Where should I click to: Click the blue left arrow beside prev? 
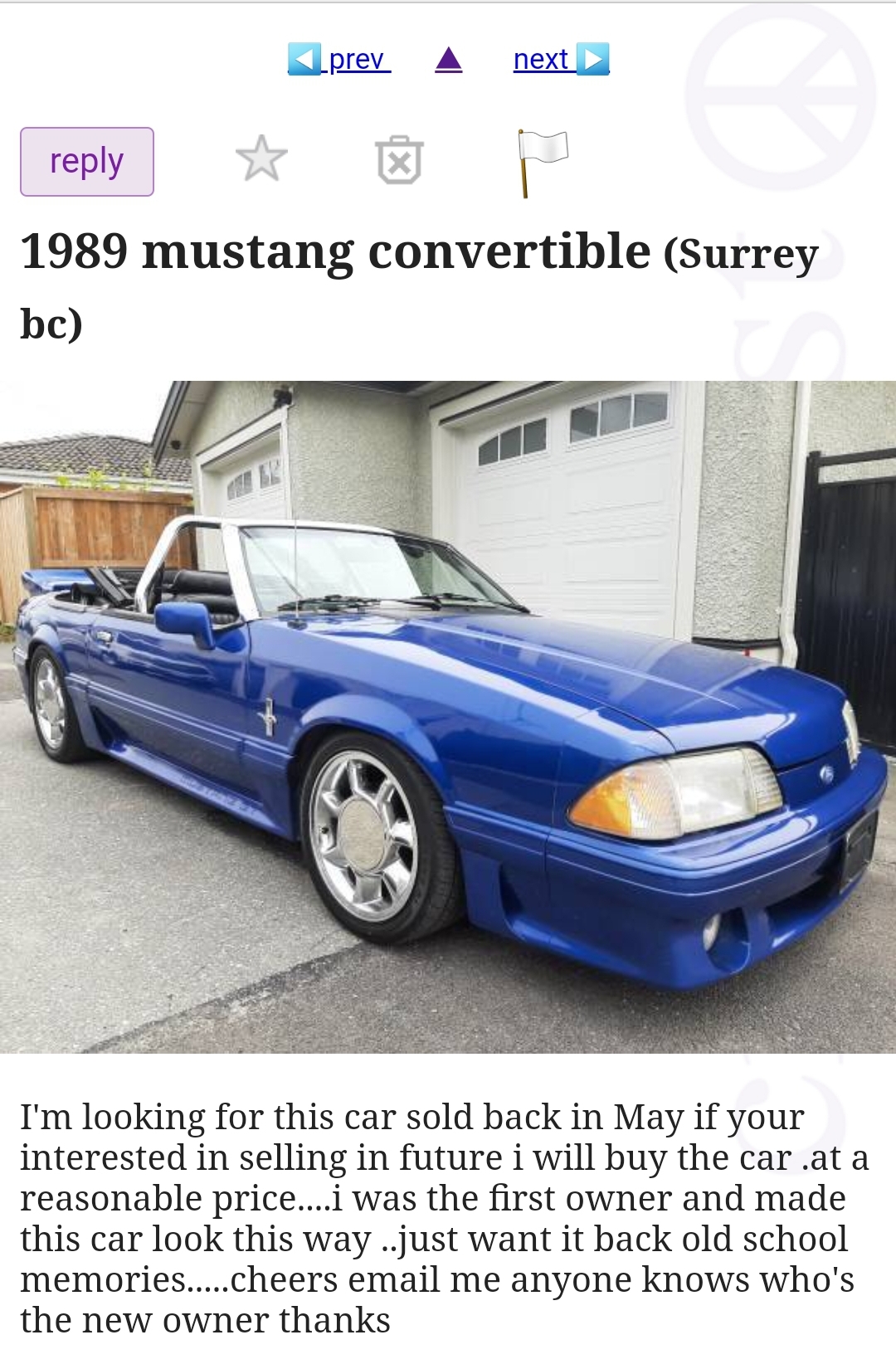(304, 58)
